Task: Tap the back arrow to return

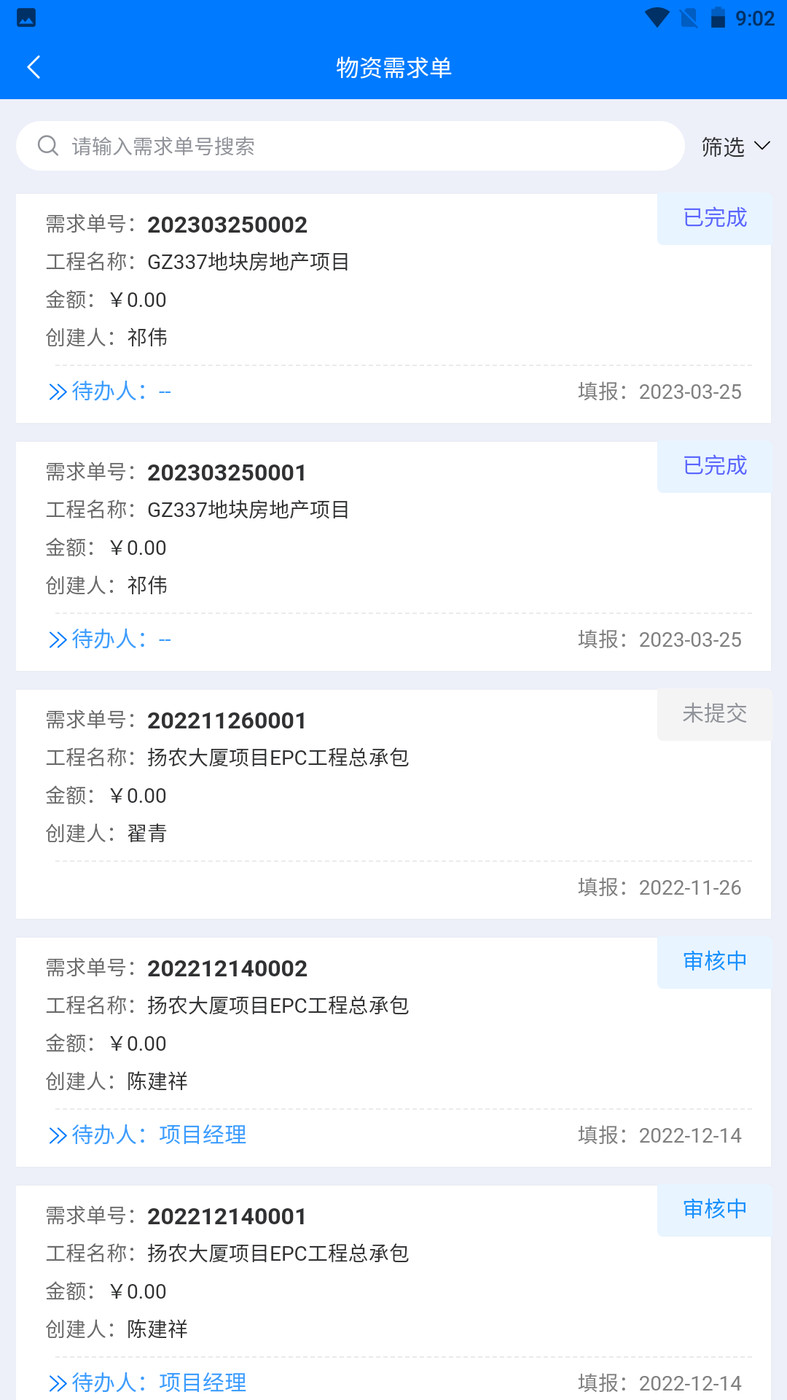Action: tap(33, 66)
